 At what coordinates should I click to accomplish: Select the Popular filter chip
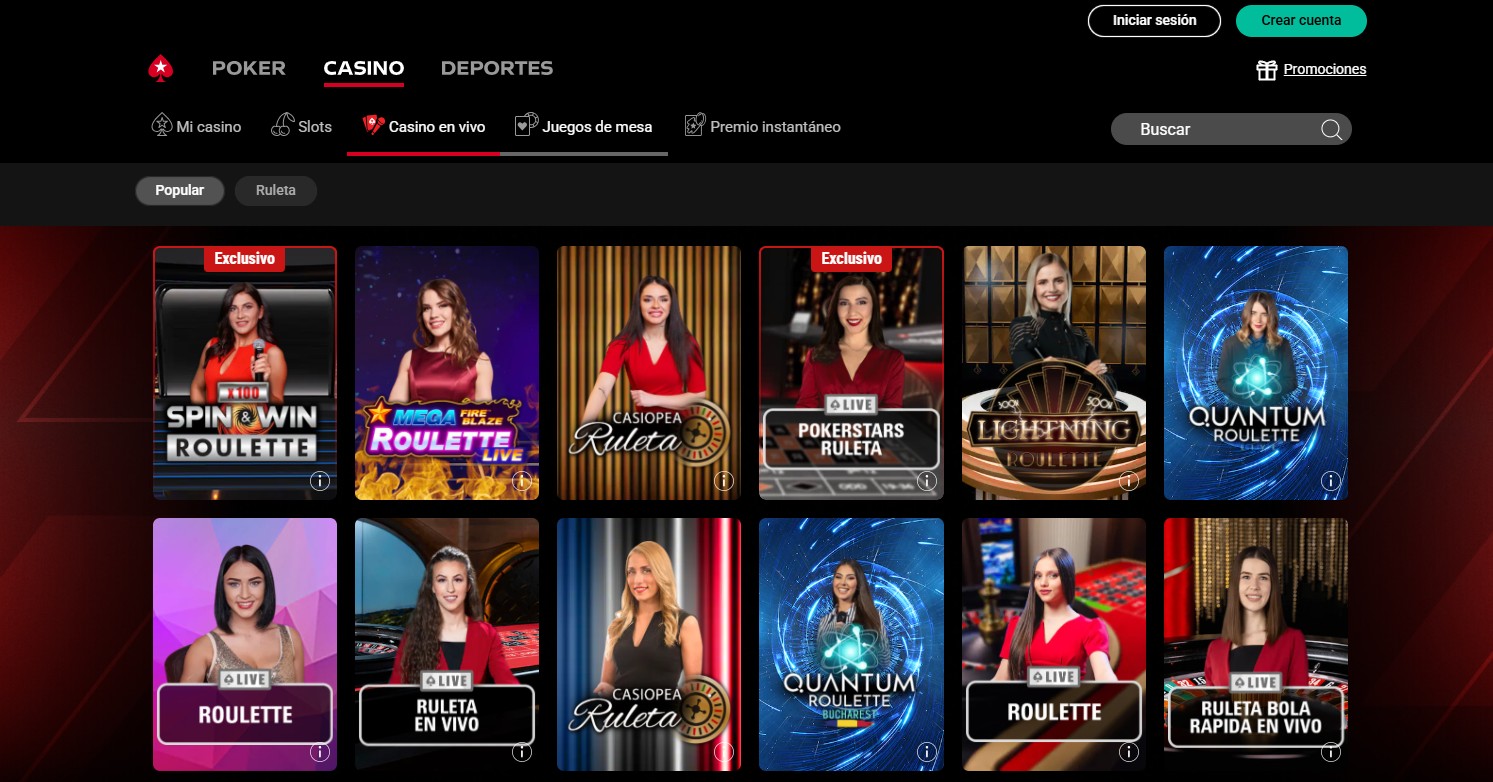[x=179, y=190]
